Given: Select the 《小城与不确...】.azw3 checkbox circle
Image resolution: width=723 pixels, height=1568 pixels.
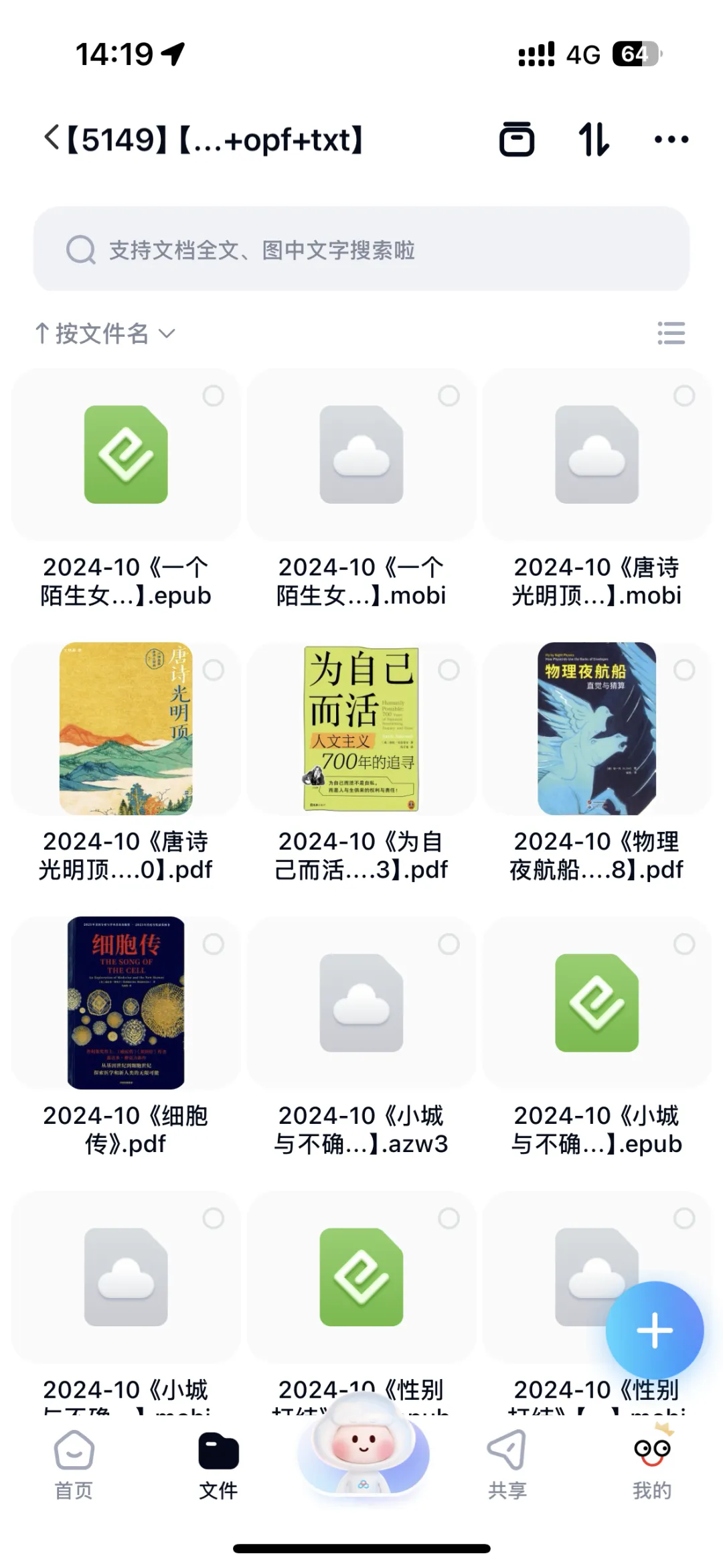Looking at the screenshot, I should tap(449, 944).
